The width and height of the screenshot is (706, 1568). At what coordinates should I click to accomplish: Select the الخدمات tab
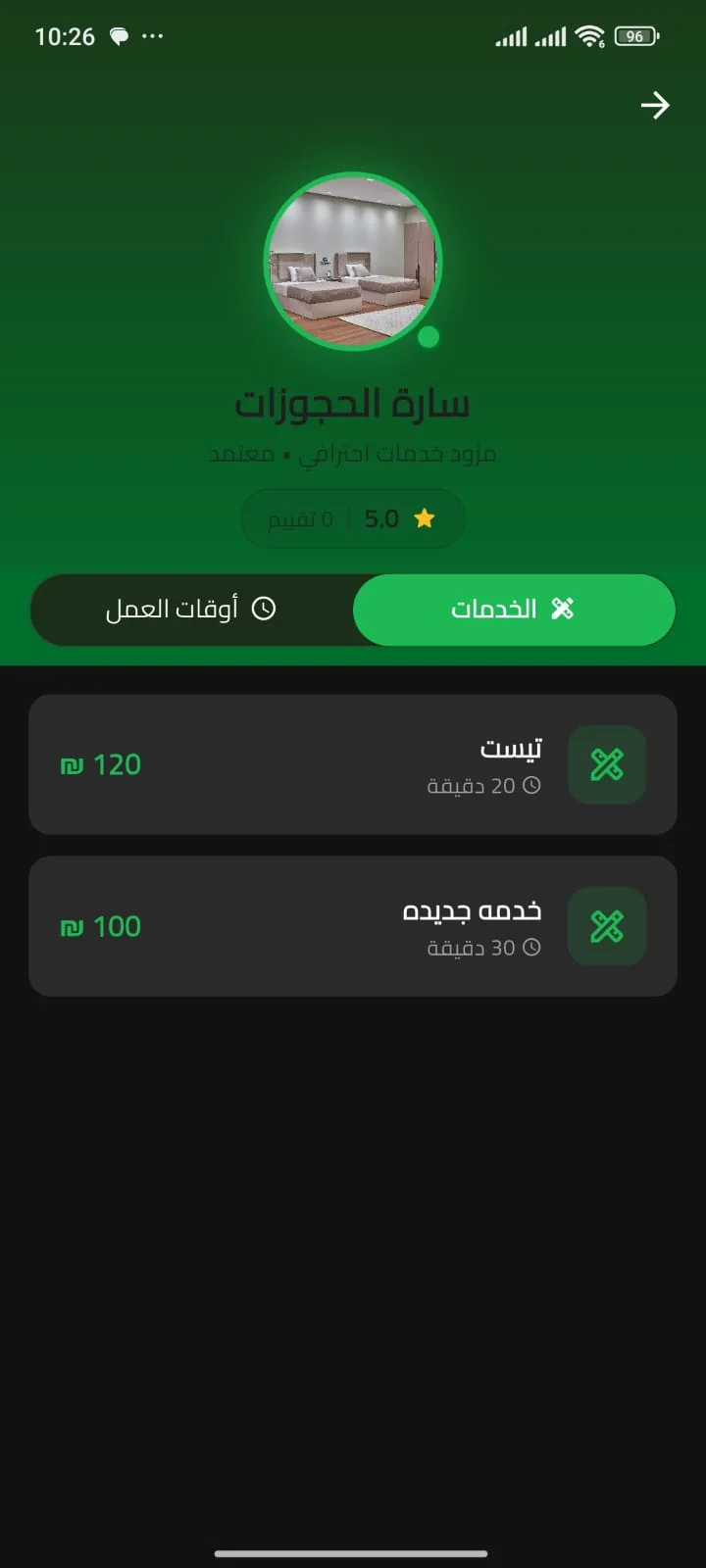(514, 610)
